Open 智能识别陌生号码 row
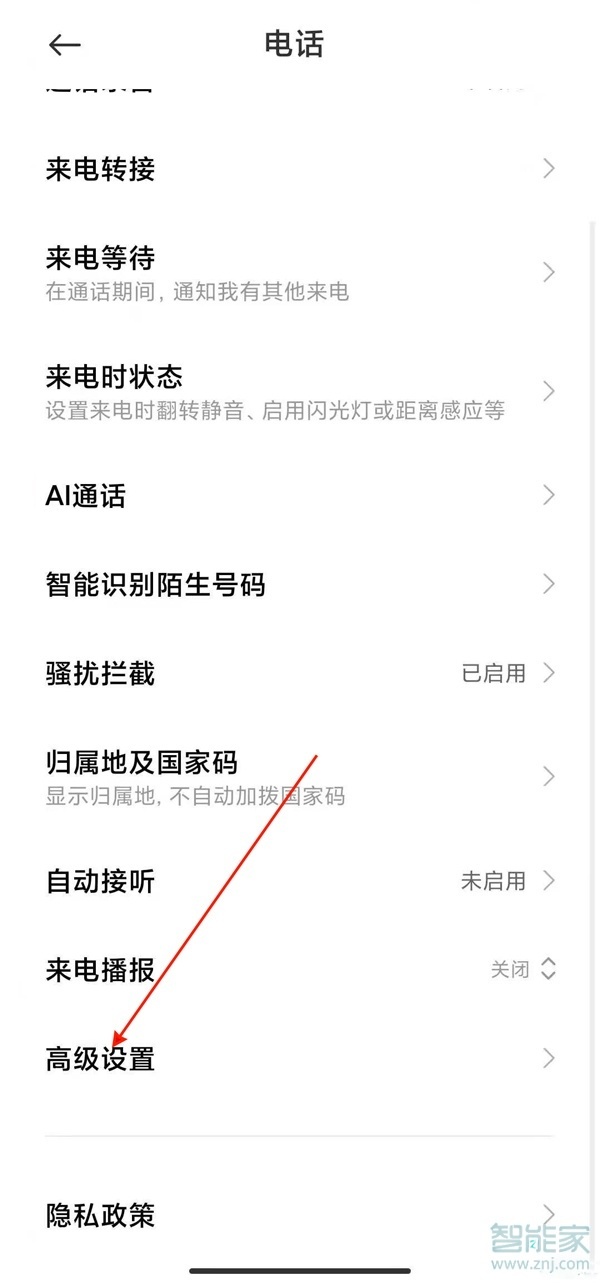Viewport: 600px width, 1283px height. (299, 584)
